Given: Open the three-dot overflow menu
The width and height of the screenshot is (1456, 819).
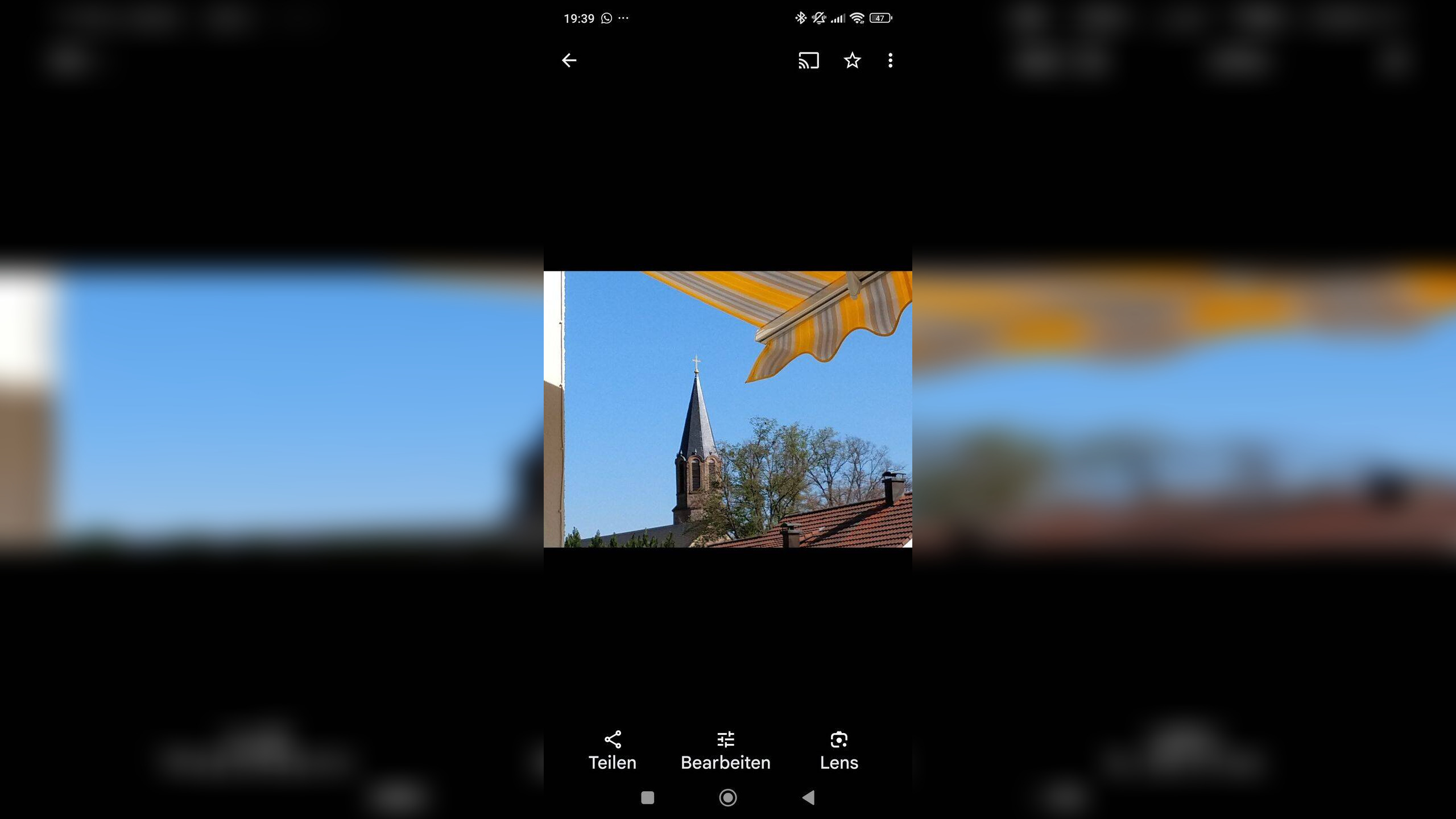Looking at the screenshot, I should pos(890,60).
